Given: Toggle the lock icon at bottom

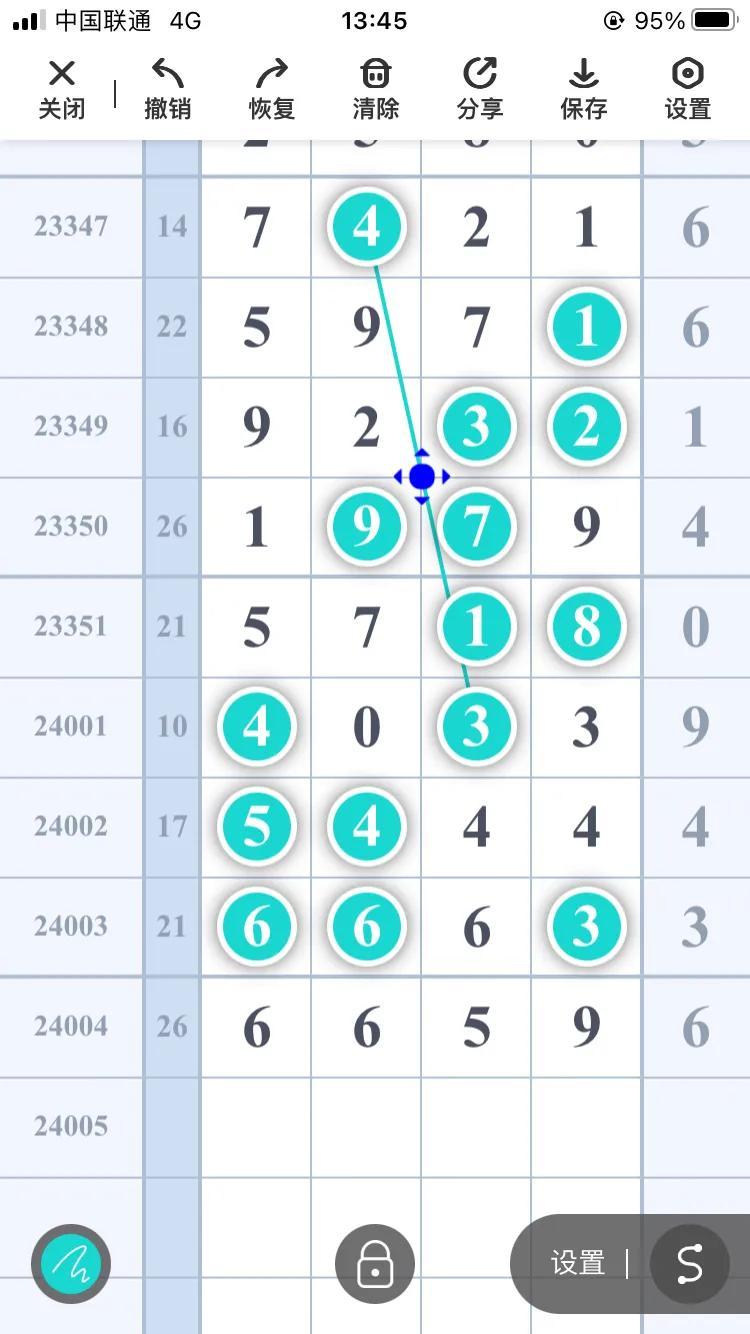Looking at the screenshot, I should click(x=375, y=1264).
